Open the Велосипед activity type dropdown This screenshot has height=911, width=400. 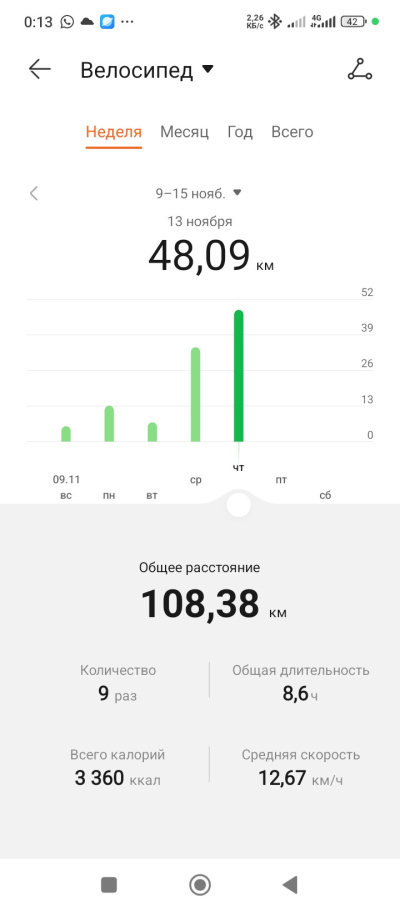(147, 70)
